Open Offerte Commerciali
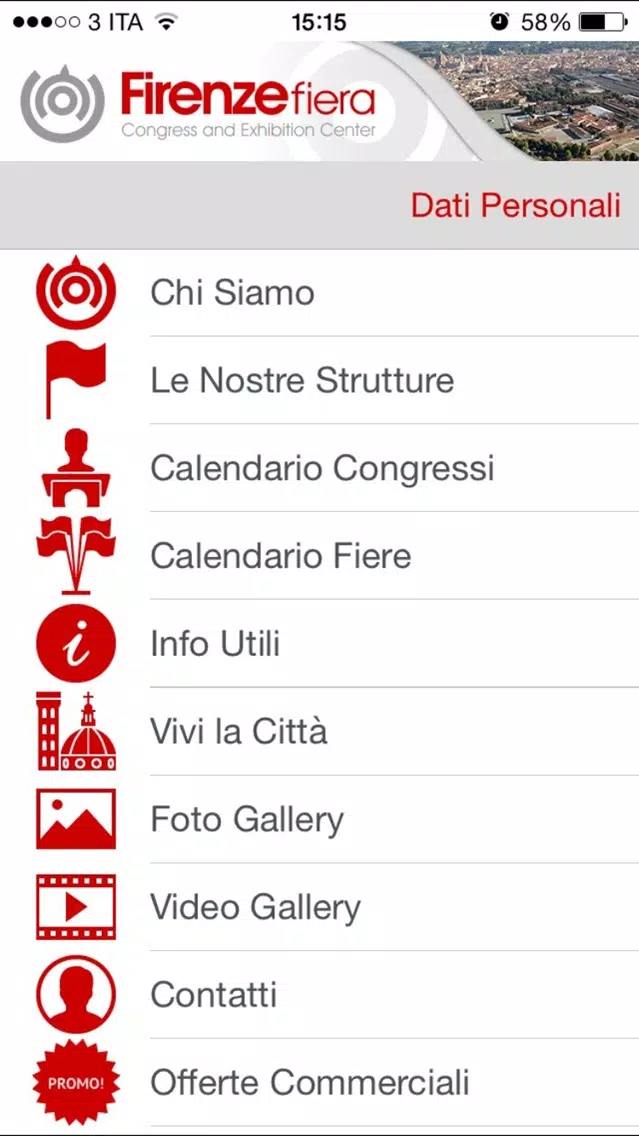This screenshot has height=1136, width=639. coord(320,1082)
